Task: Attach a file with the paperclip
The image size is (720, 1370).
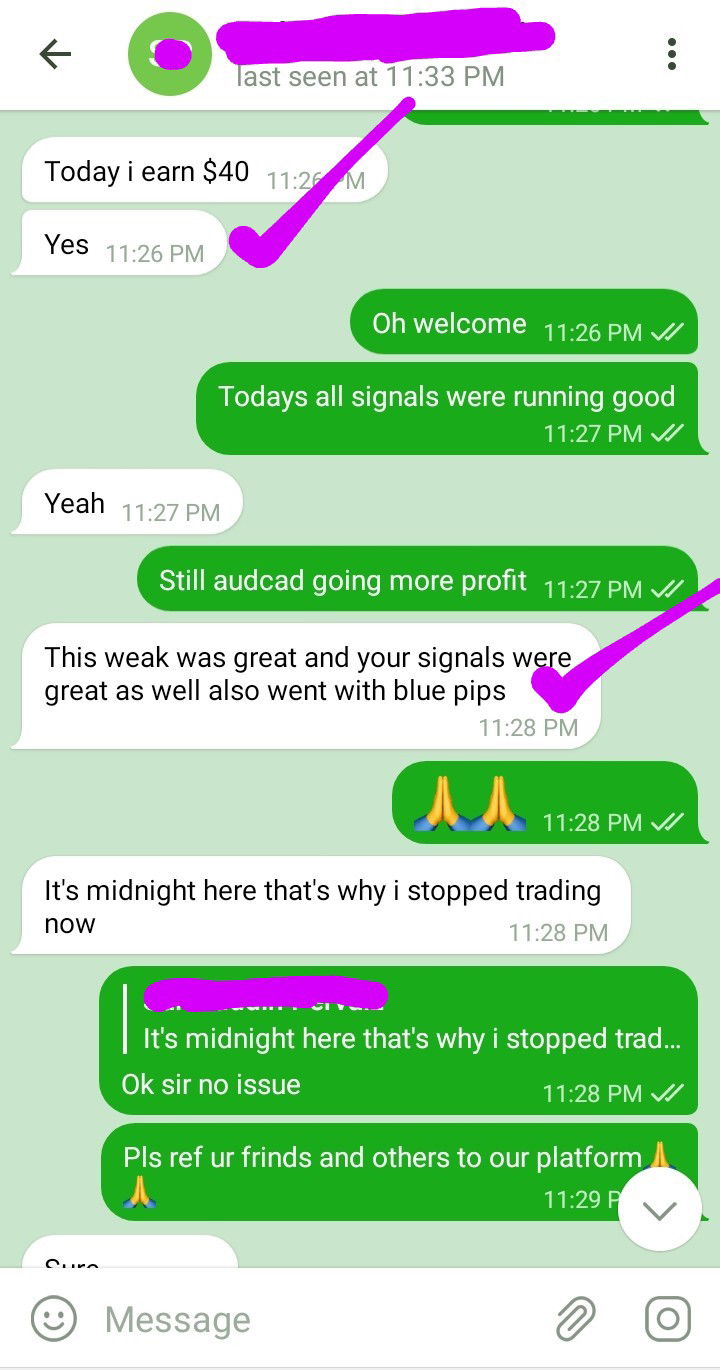Action: pos(576,1319)
